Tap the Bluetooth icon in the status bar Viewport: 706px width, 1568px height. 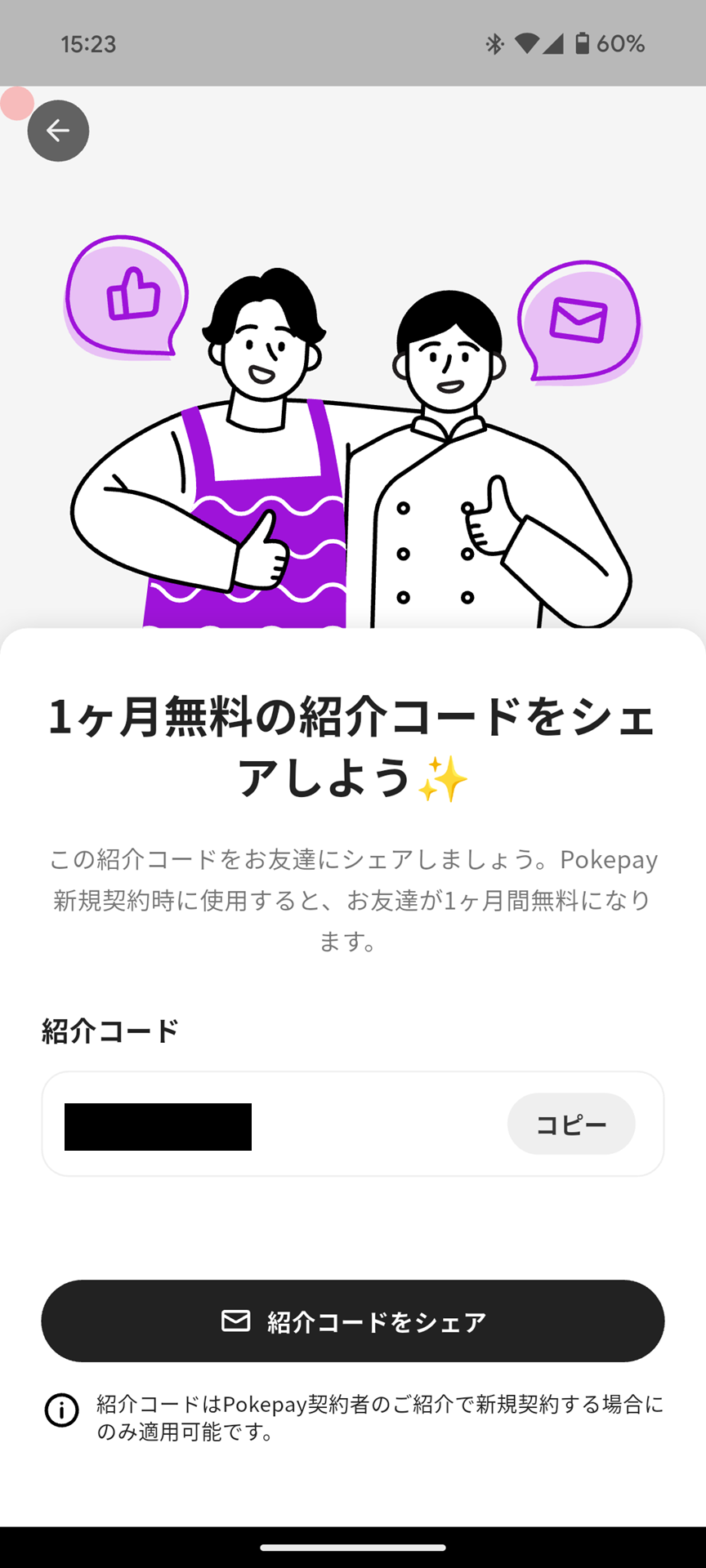point(494,44)
